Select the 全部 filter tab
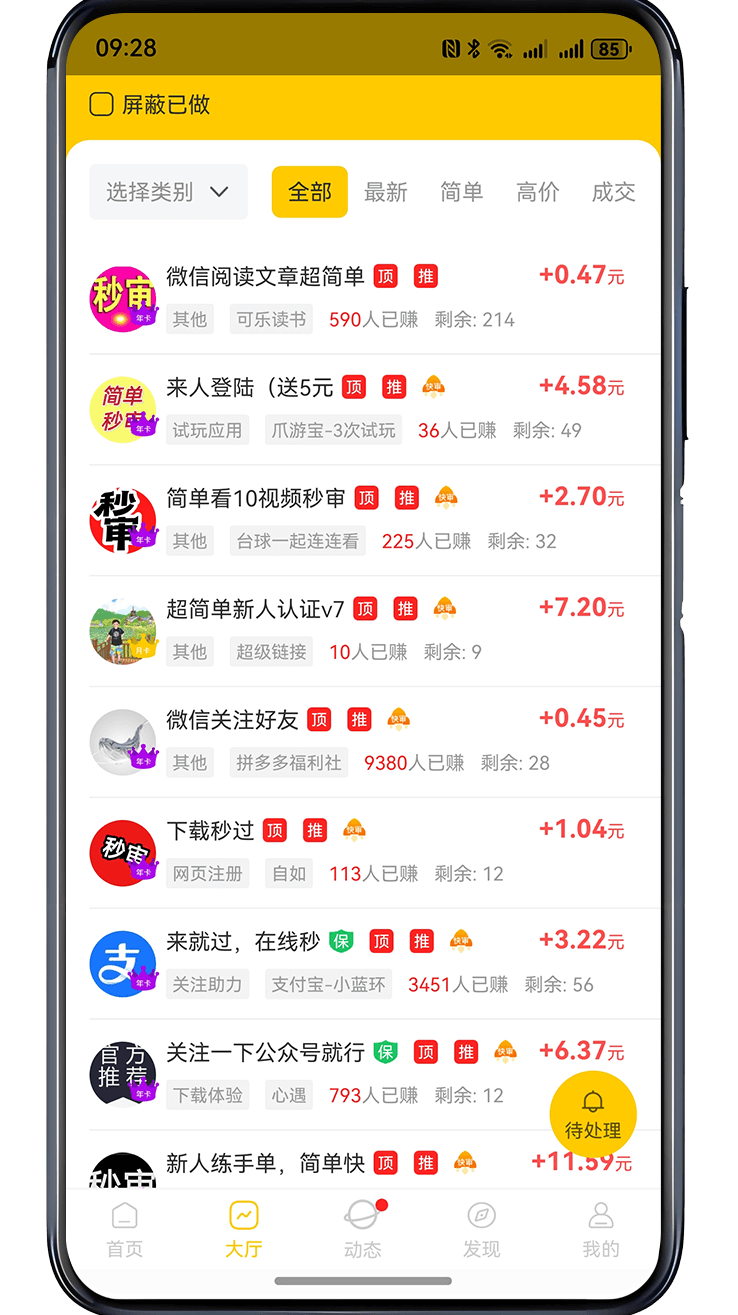The width and height of the screenshot is (738, 1315). pyautogui.click(x=309, y=192)
